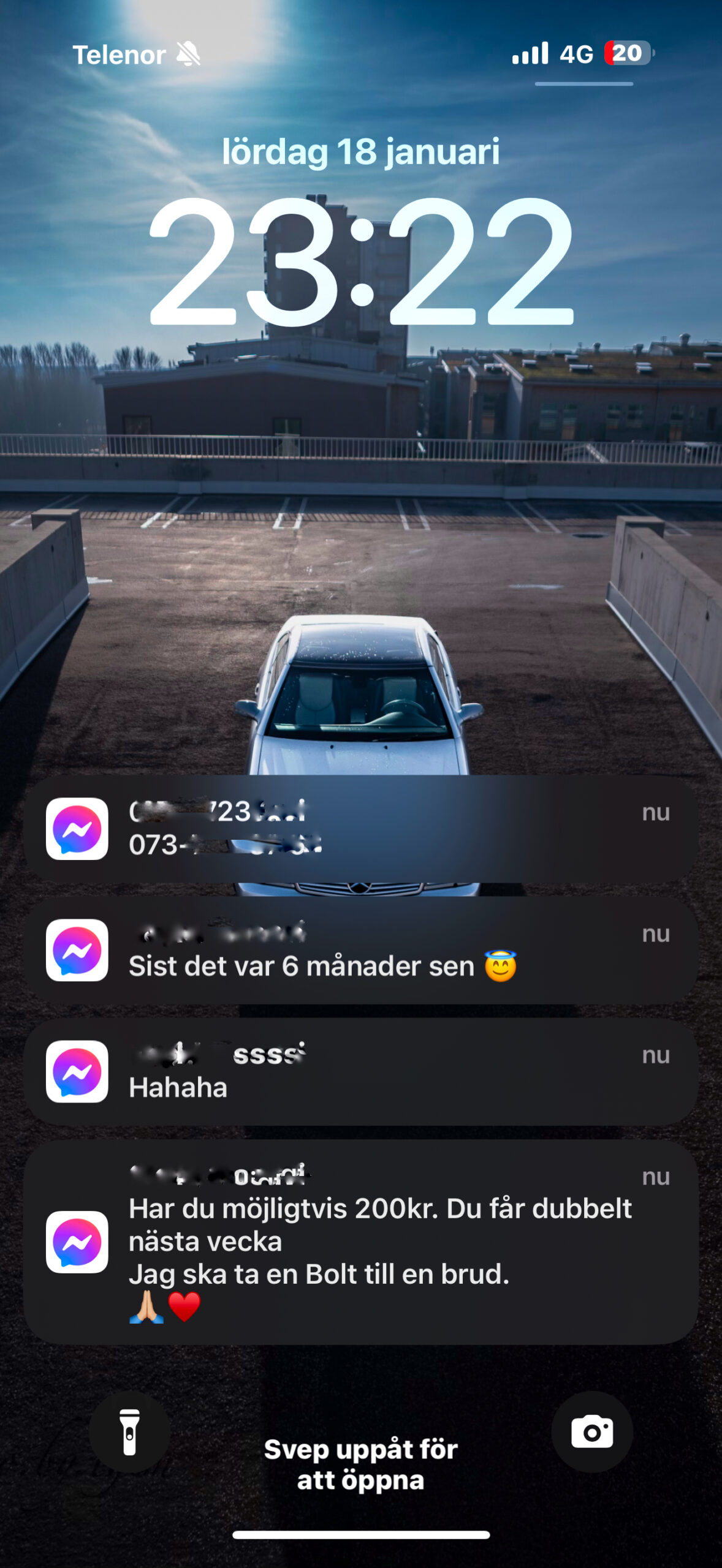This screenshot has width=722, height=1568.
Task: Open the camera from the lock screen
Action: pyautogui.click(x=591, y=1431)
